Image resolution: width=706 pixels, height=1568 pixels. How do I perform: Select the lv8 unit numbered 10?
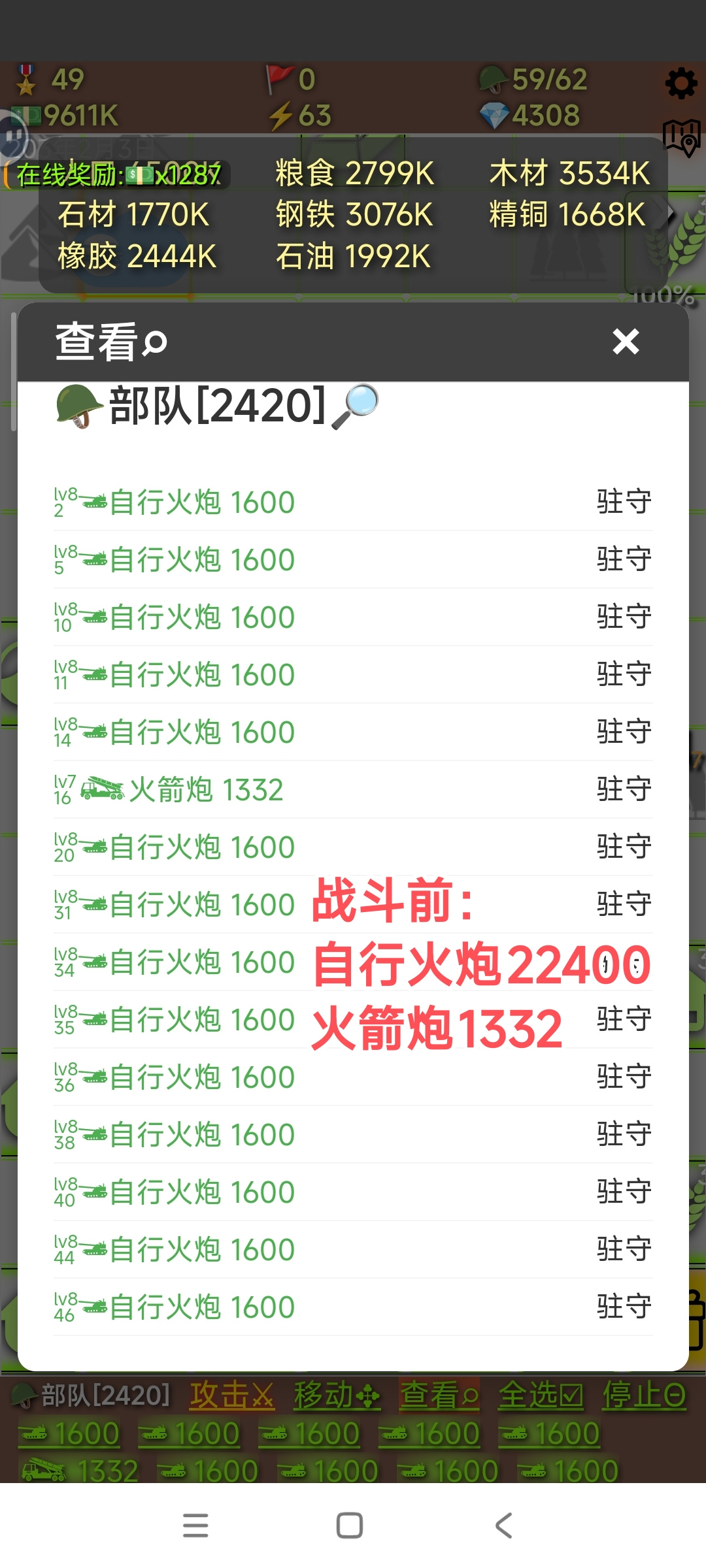coord(353,617)
